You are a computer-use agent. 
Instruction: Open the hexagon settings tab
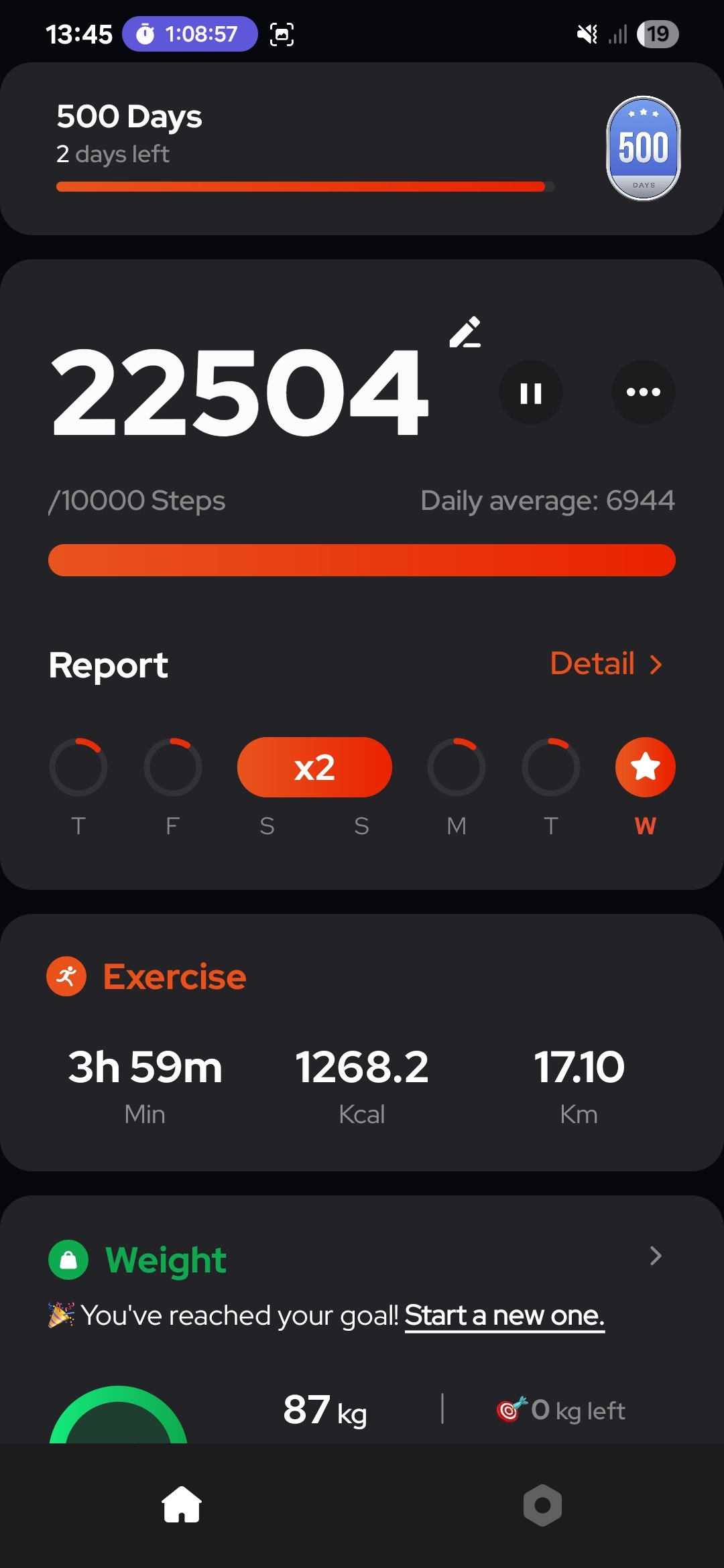click(x=542, y=1505)
